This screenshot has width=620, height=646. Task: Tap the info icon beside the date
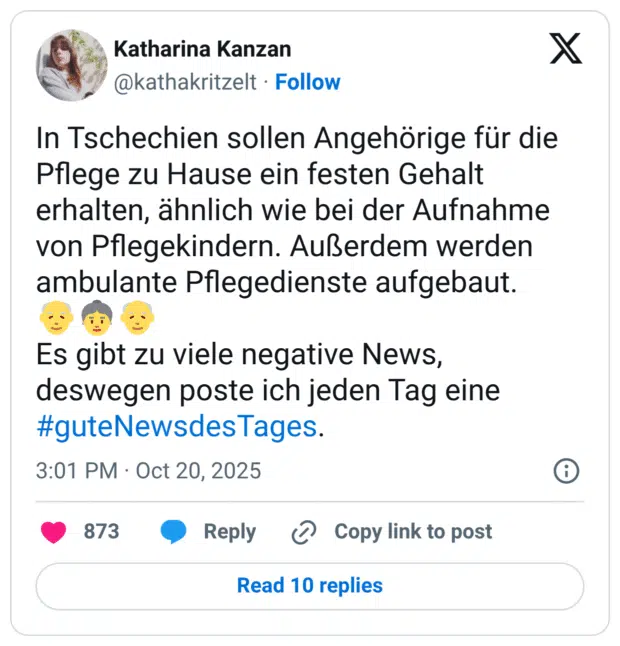tap(565, 471)
